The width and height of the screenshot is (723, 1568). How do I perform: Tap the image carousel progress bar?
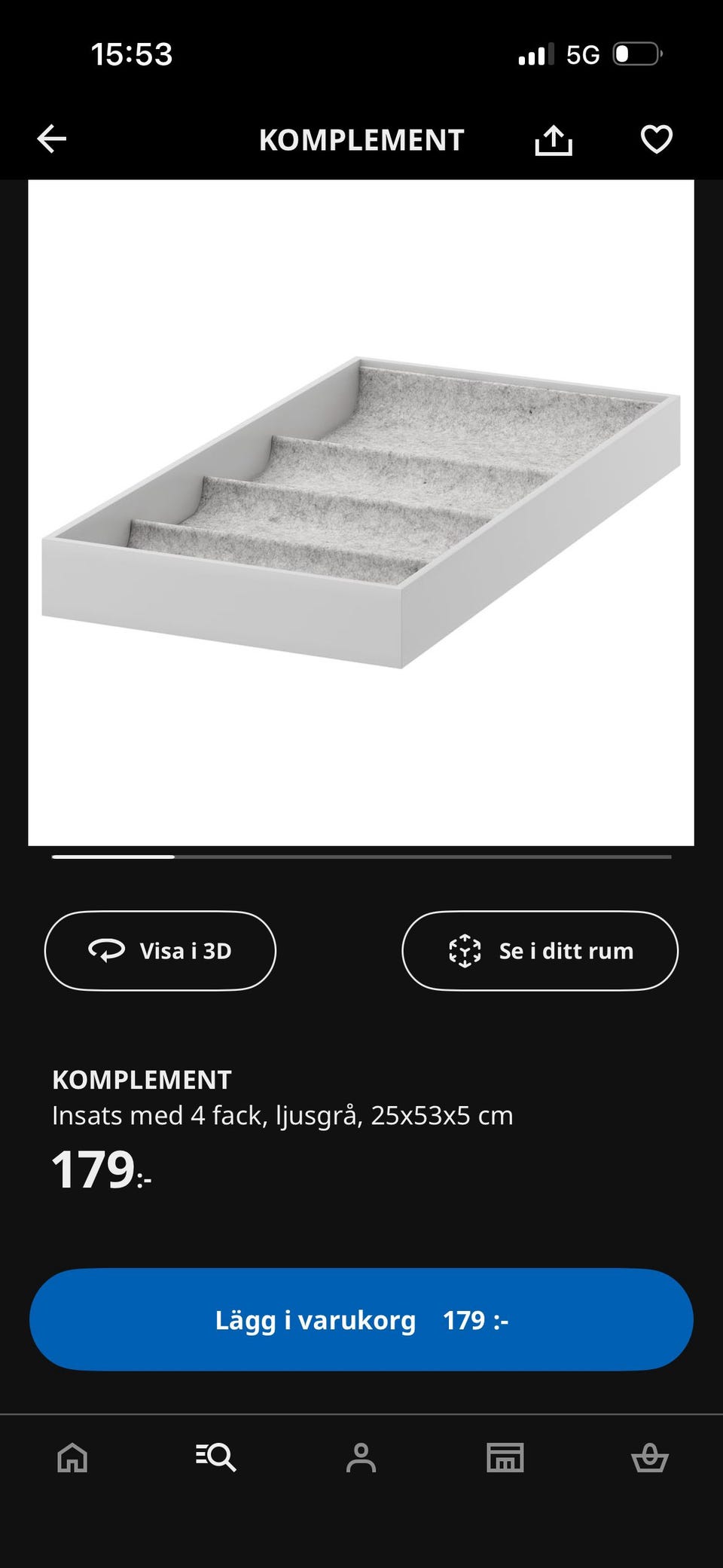pyautogui.click(x=360, y=857)
